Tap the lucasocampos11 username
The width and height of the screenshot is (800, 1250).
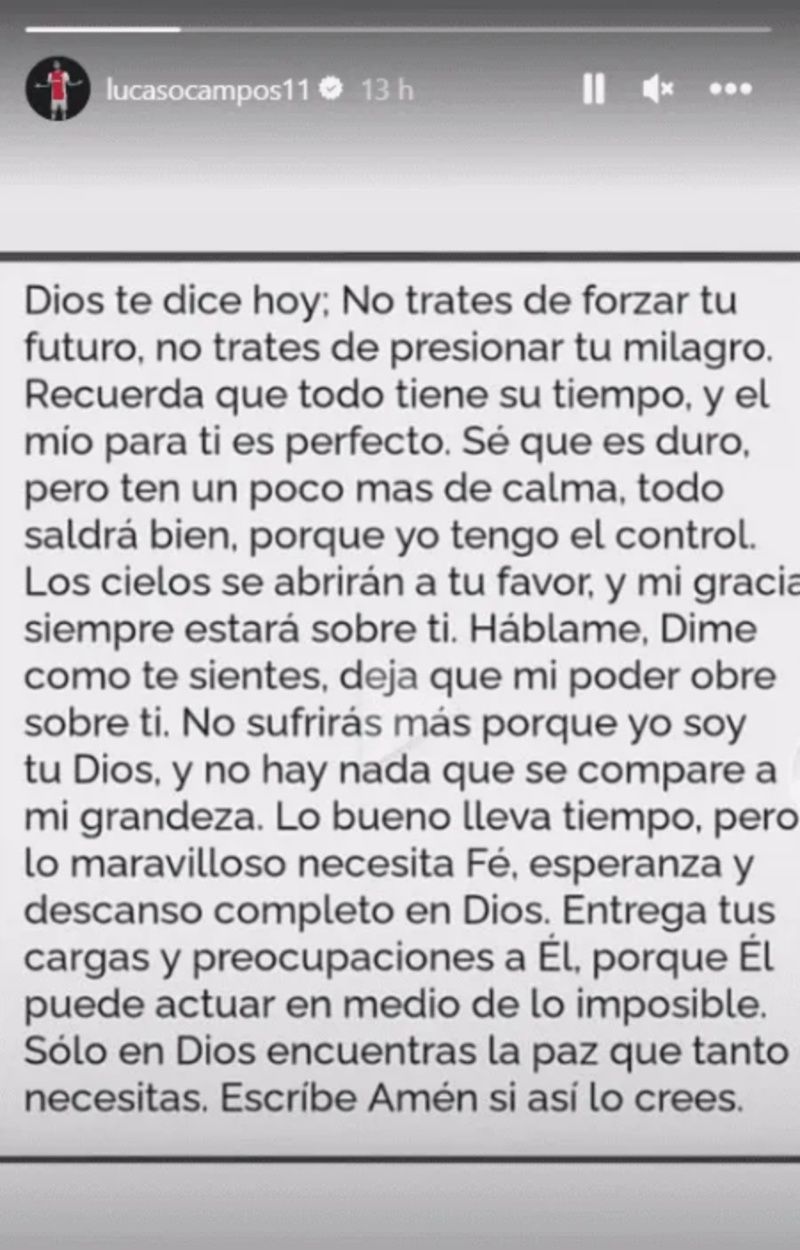(x=207, y=90)
